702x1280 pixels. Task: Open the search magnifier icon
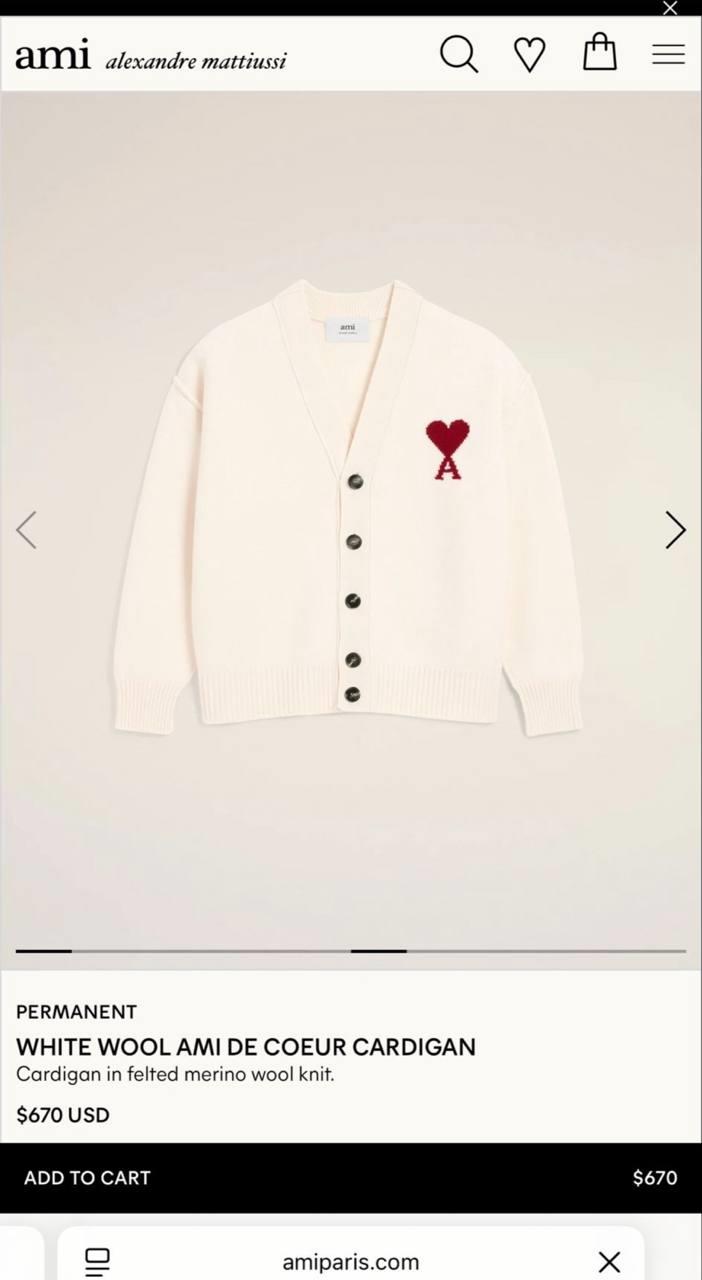[x=459, y=54]
